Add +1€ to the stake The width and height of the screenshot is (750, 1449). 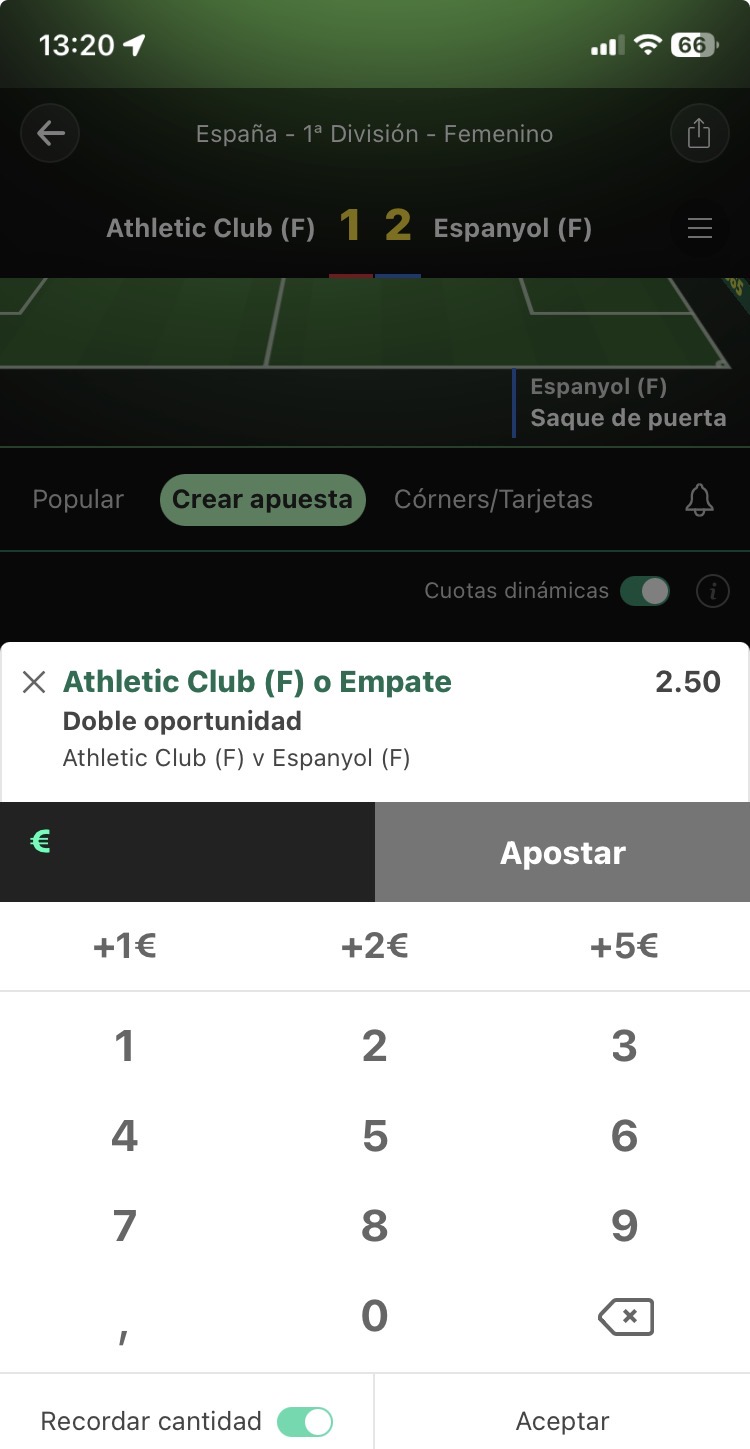(x=124, y=946)
